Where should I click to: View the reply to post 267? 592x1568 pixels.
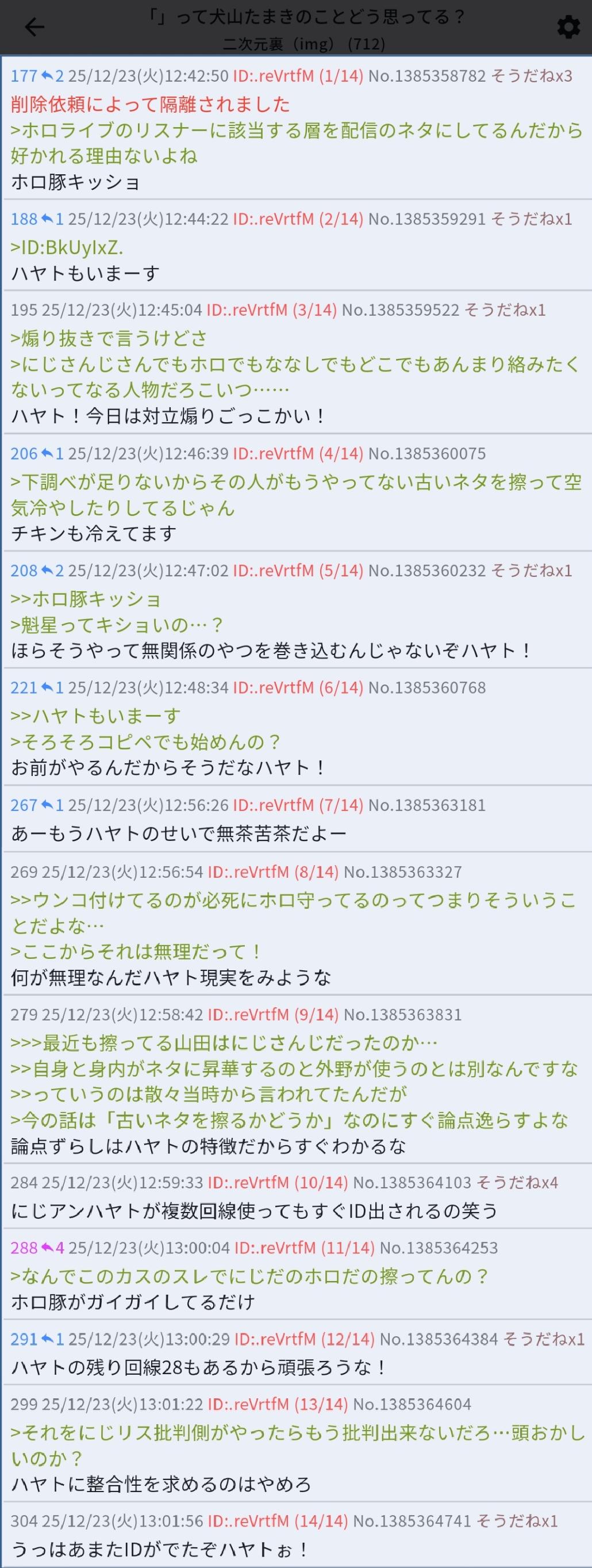click(x=52, y=805)
